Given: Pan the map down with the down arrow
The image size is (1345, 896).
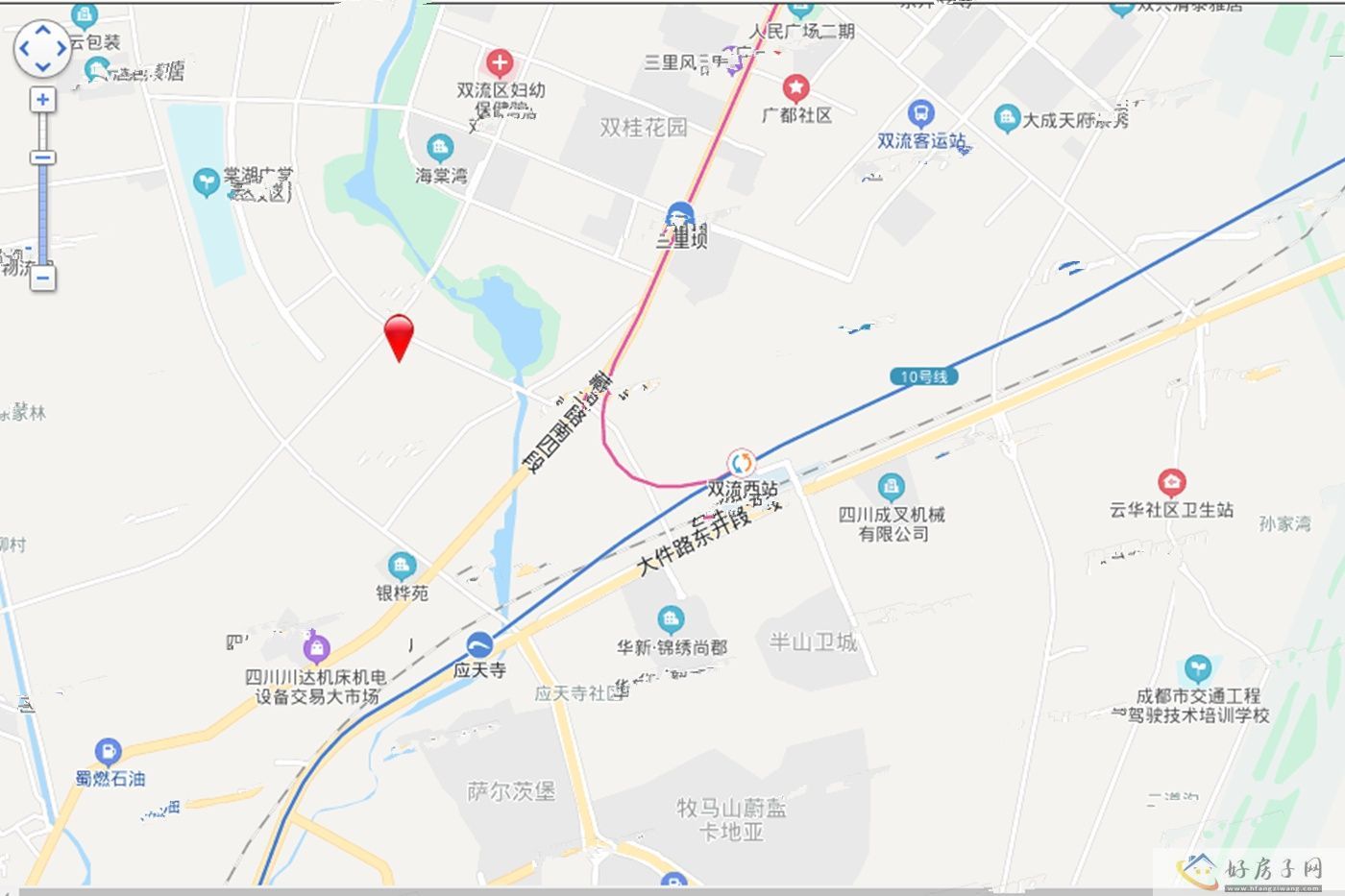Looking at the screenshot, I should 42,66.
